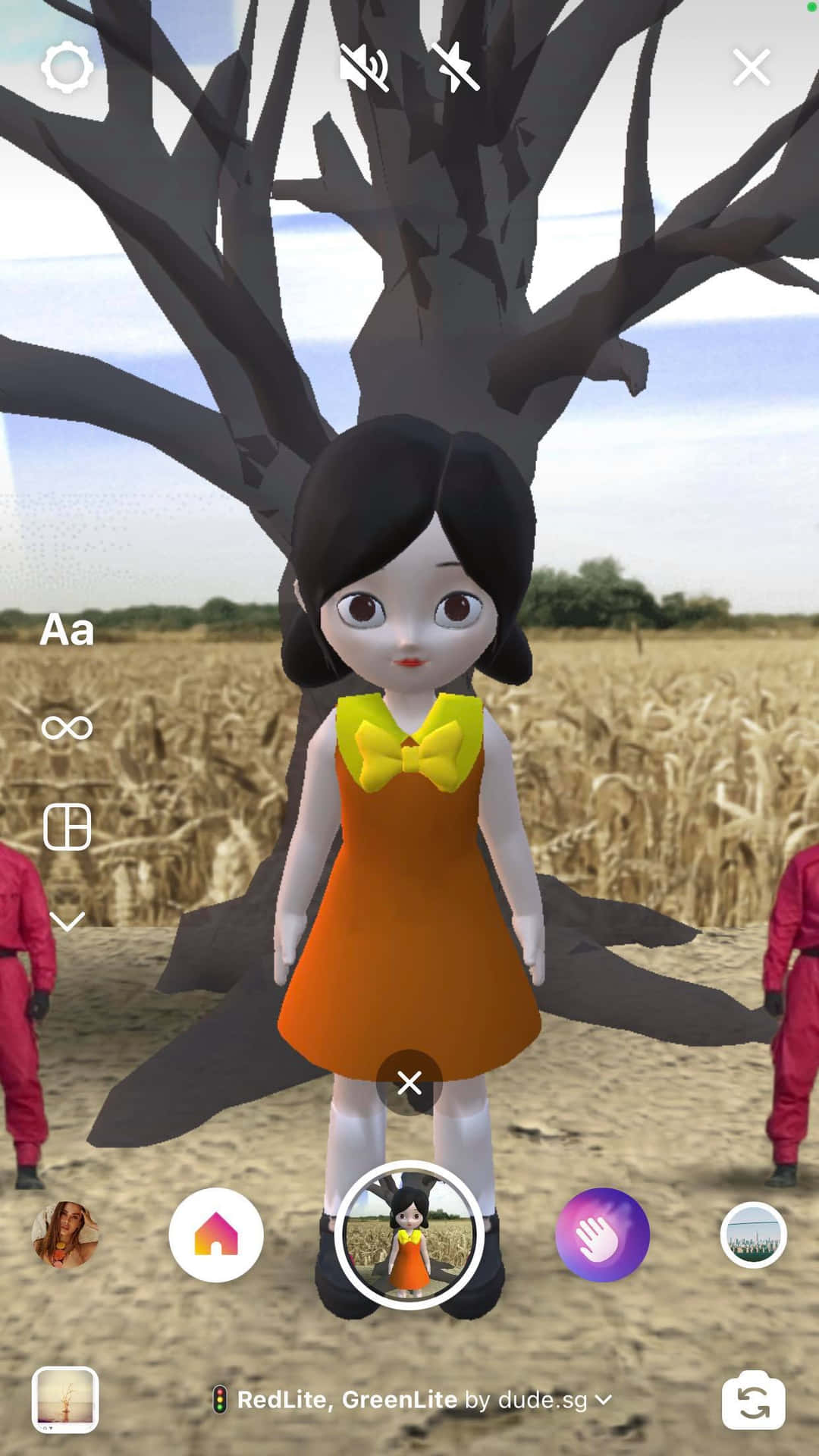819x1456 pixels.
Task: Pick the city skyline effect thumbnail
Action: tap(754, 1235)
